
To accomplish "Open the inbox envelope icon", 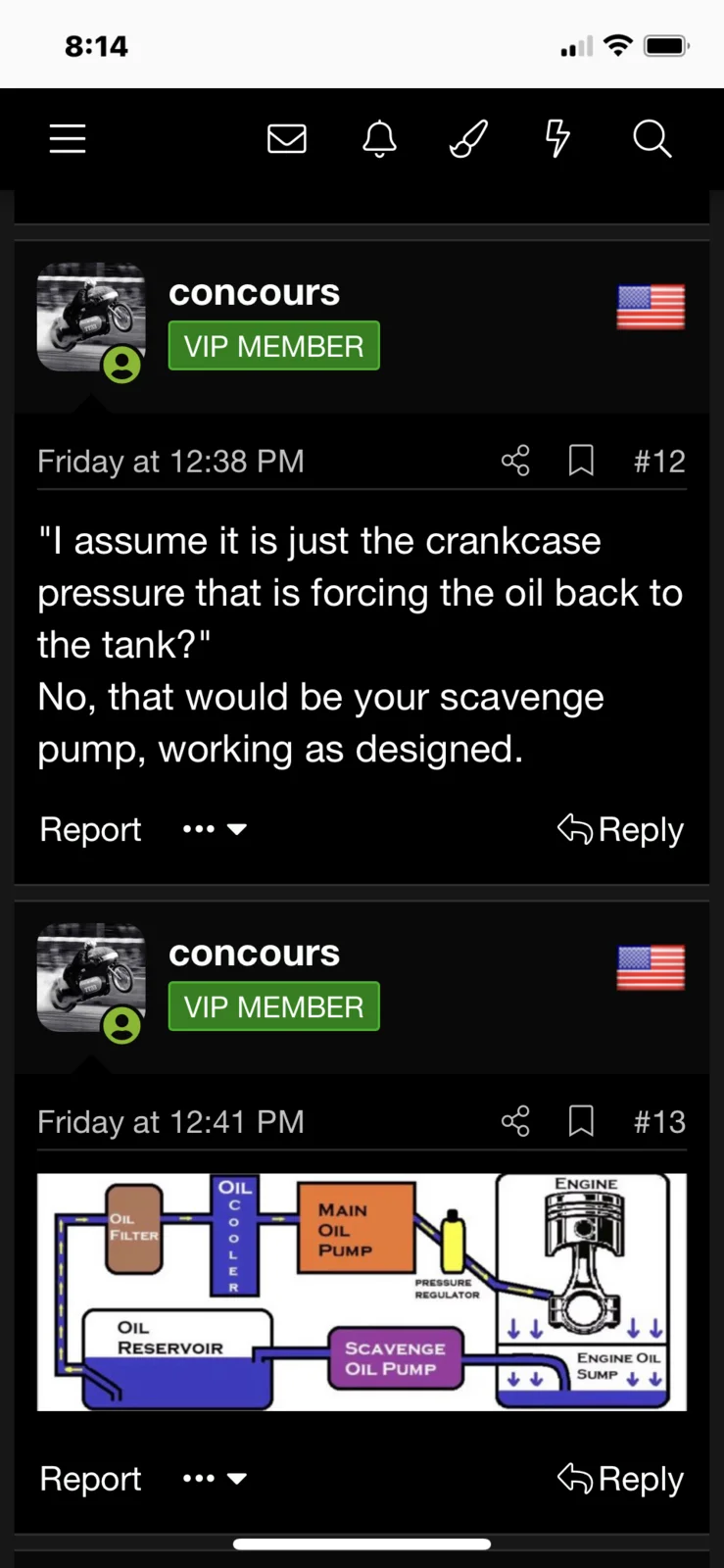I will [x=287, y=139].
